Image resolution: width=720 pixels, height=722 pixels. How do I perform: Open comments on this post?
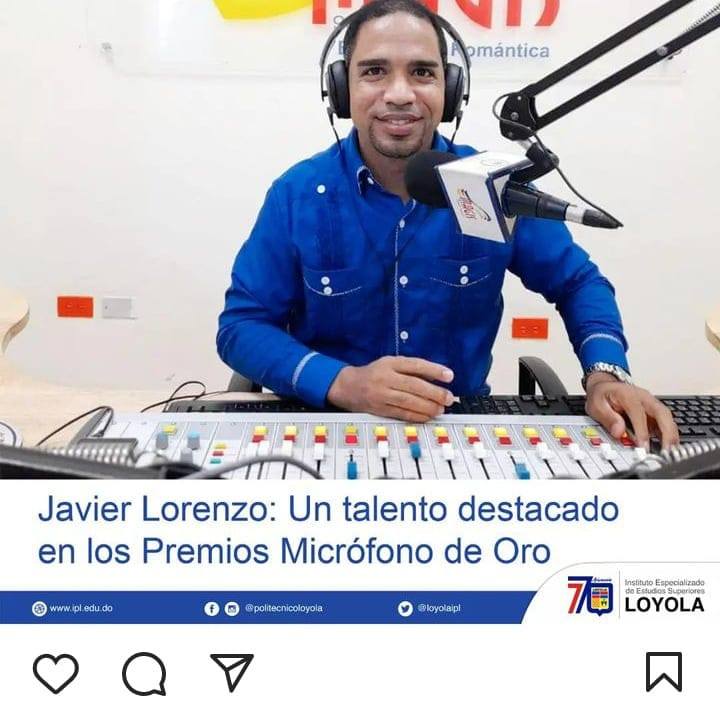144,673
